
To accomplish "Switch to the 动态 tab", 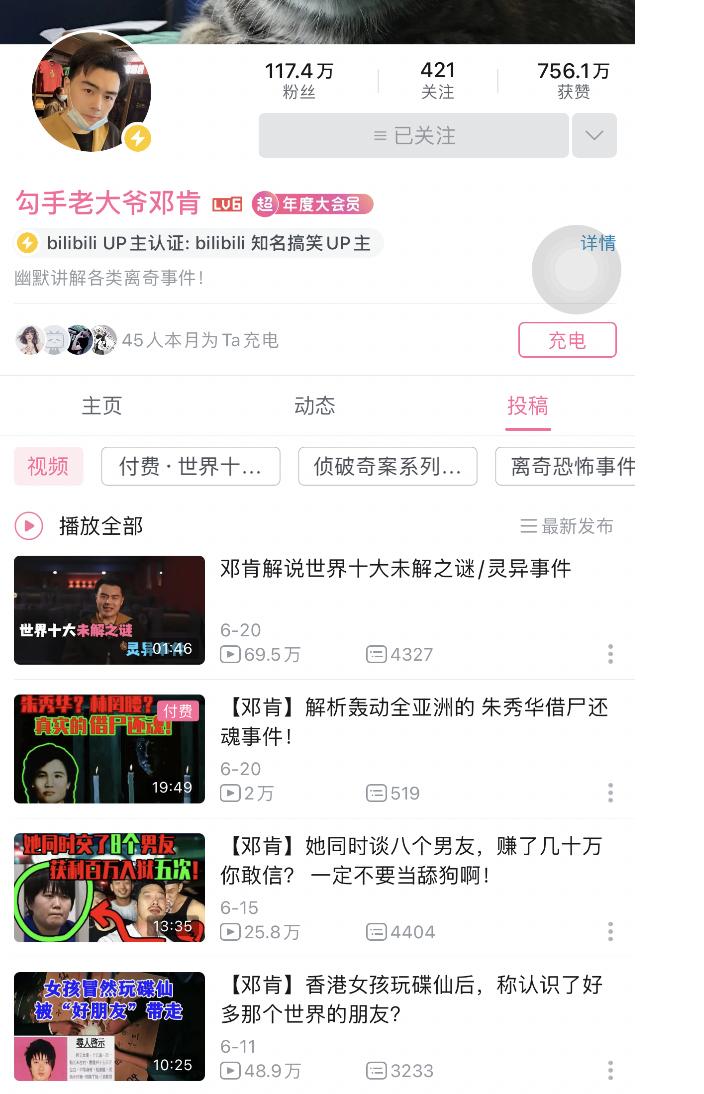I will (x=314, y=405).
